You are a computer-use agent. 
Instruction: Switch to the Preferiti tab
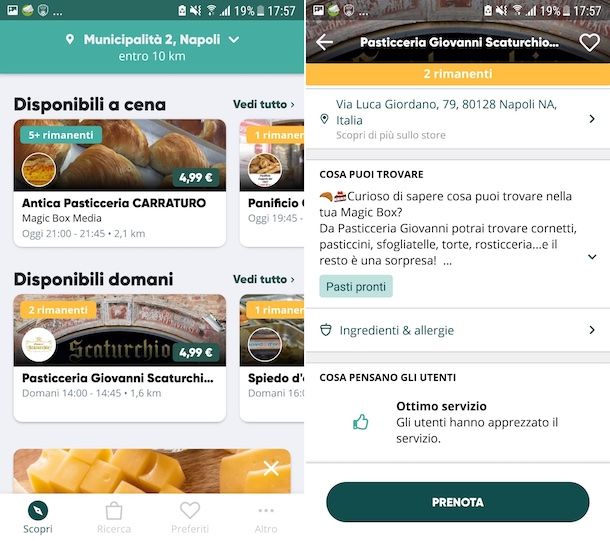190,517
